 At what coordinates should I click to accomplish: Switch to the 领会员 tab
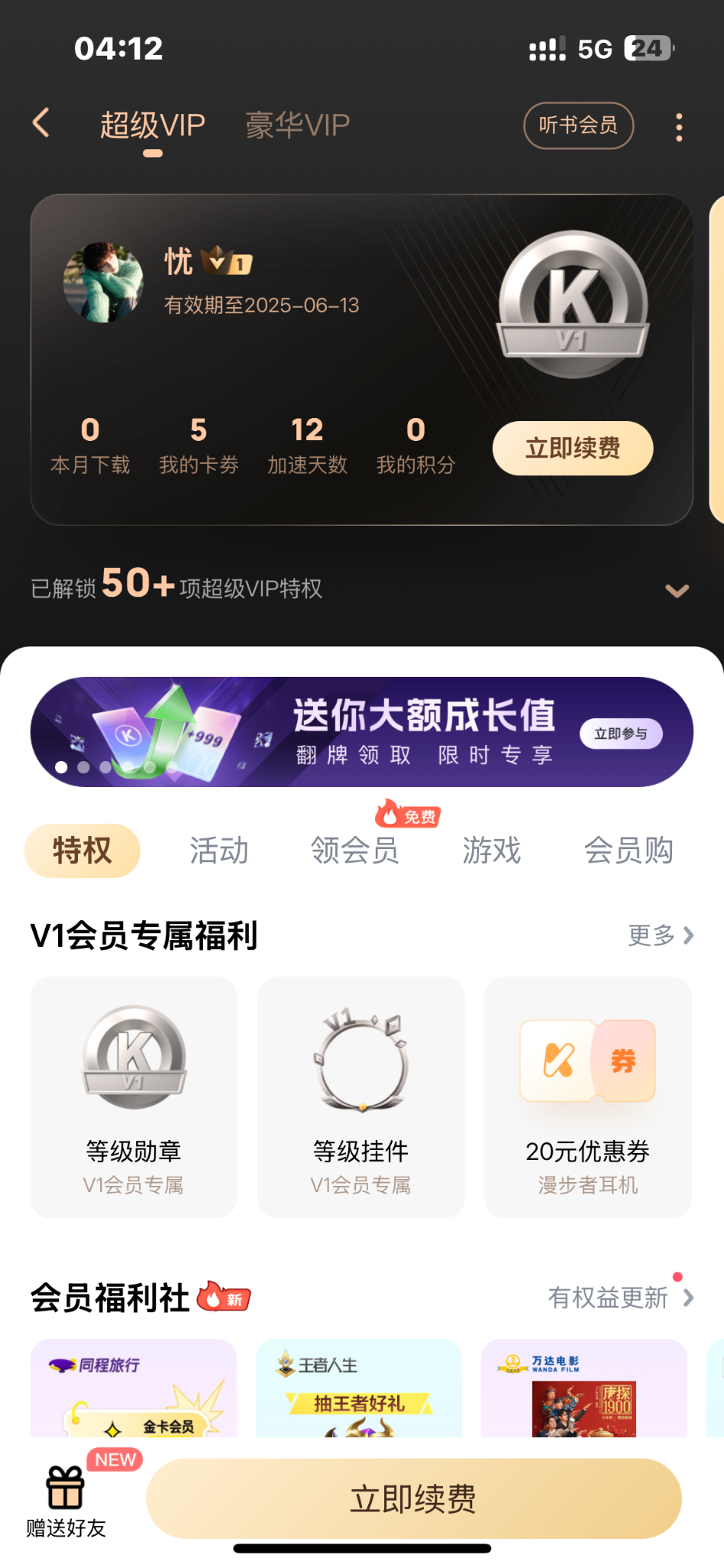(354, 851)
